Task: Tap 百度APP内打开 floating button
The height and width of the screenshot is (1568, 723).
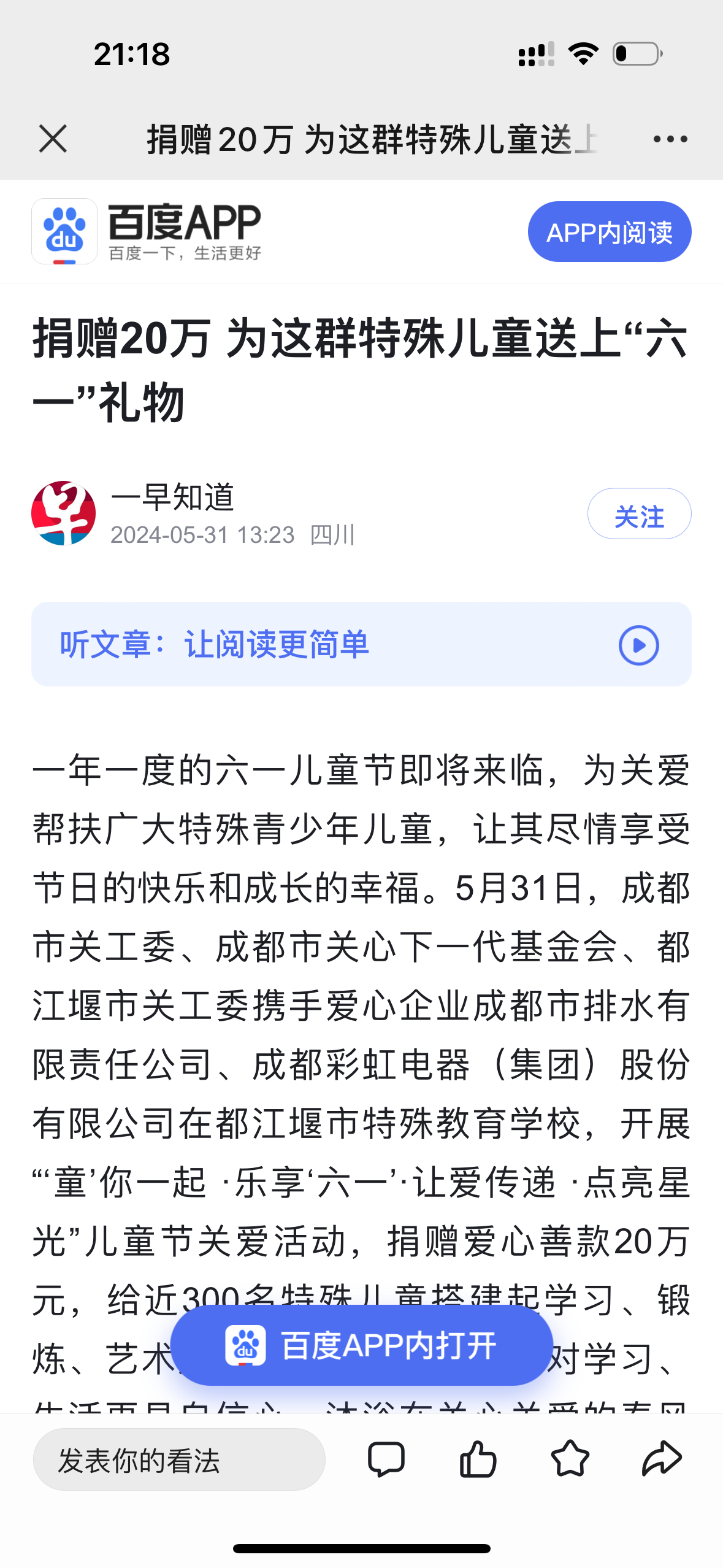Action: point(362,1346)
